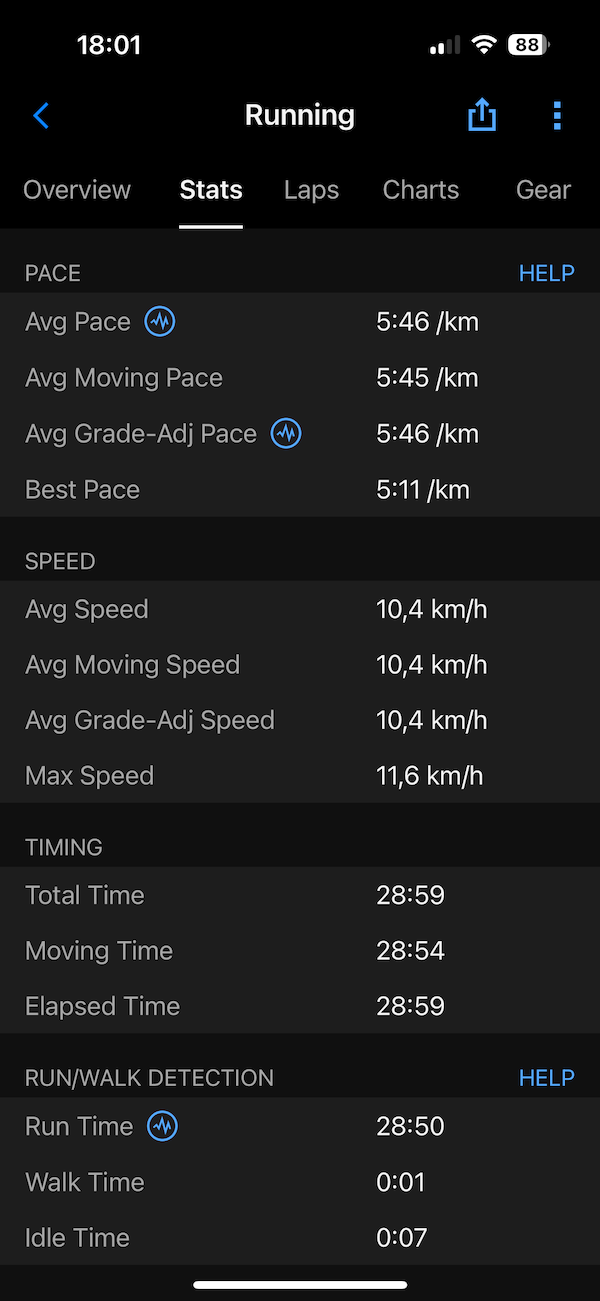Switch to the Overview tab

click(77, 190)
